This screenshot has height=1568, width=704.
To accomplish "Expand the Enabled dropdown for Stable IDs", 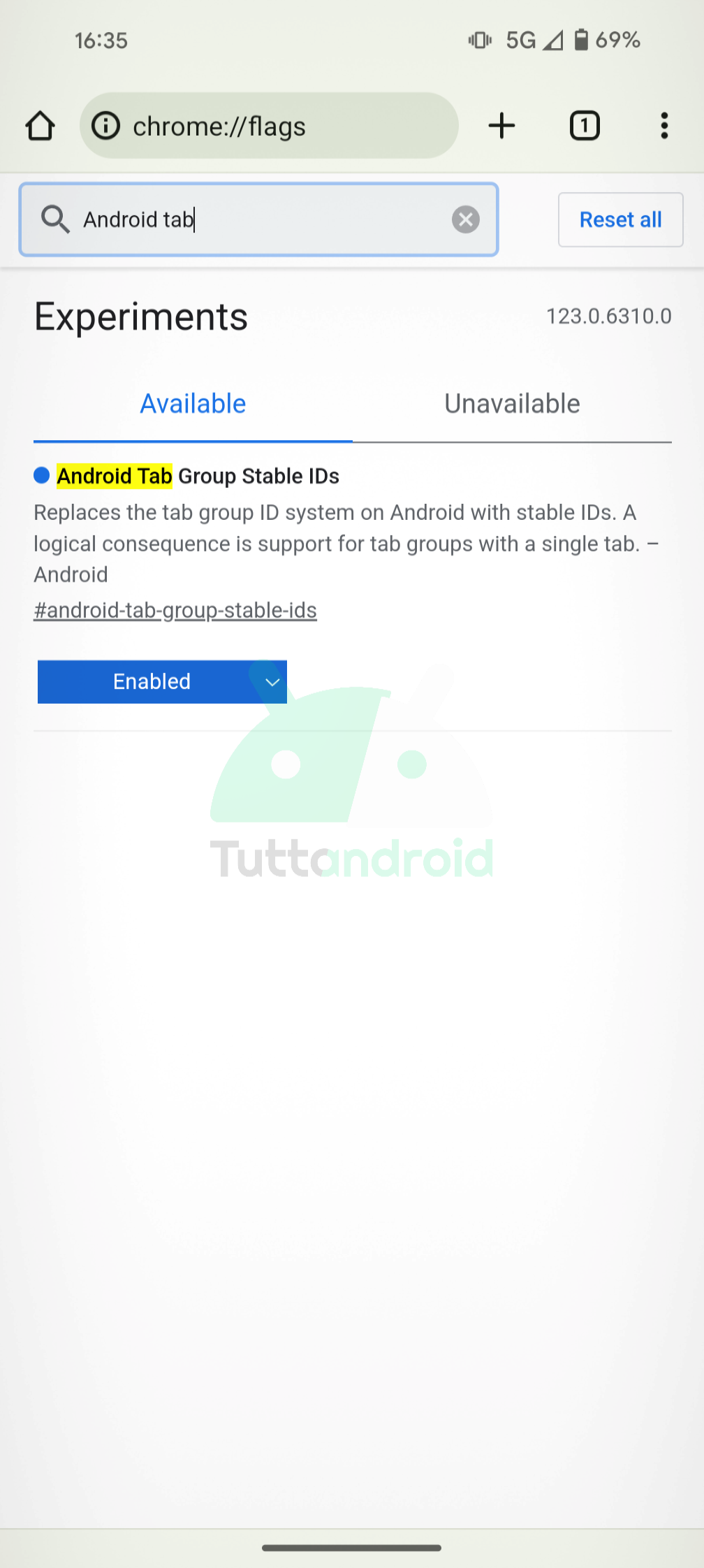I will (162, 681).
